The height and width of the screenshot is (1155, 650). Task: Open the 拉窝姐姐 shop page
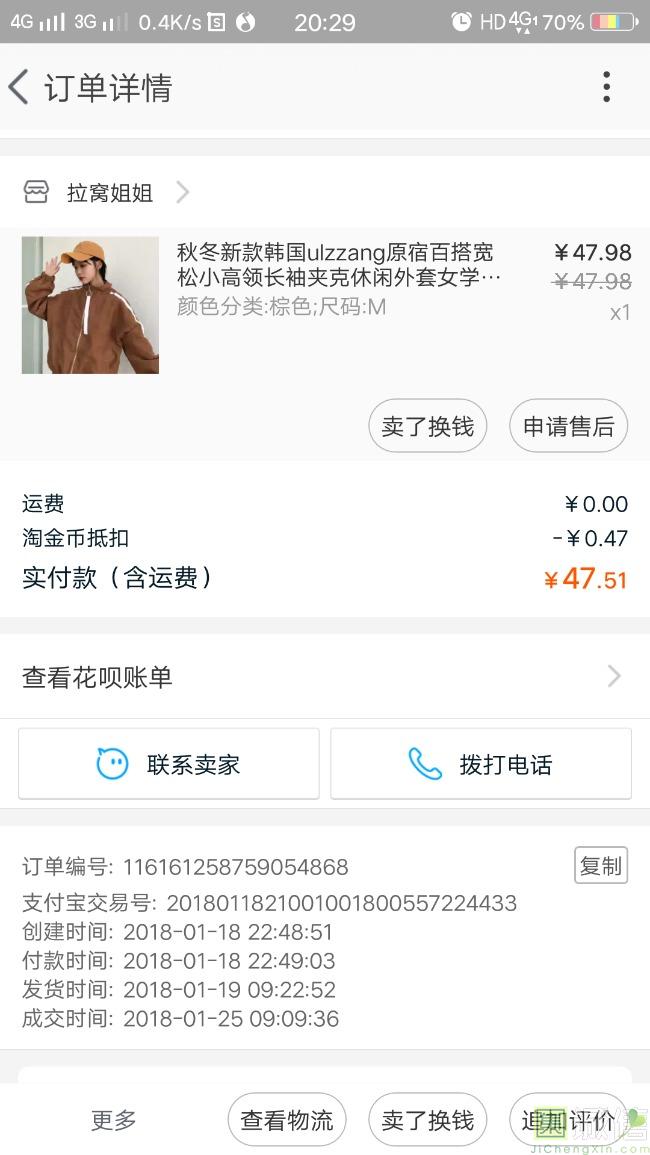pos(108,193)
